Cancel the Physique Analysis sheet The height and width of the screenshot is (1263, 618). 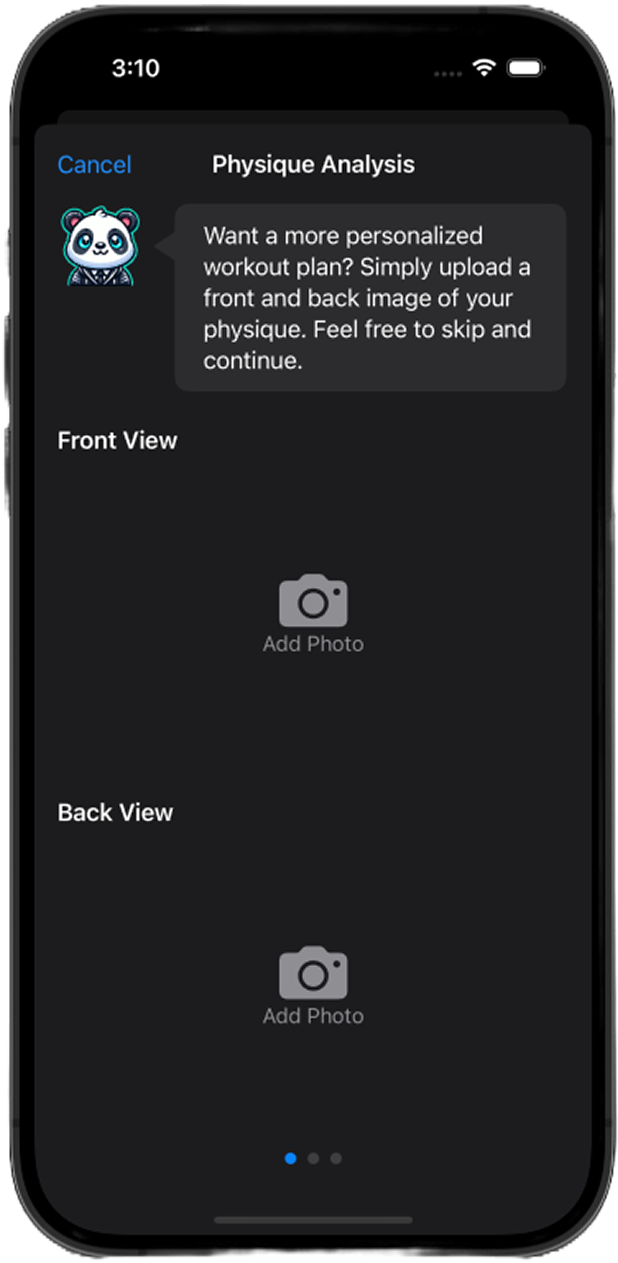[94, 165]
